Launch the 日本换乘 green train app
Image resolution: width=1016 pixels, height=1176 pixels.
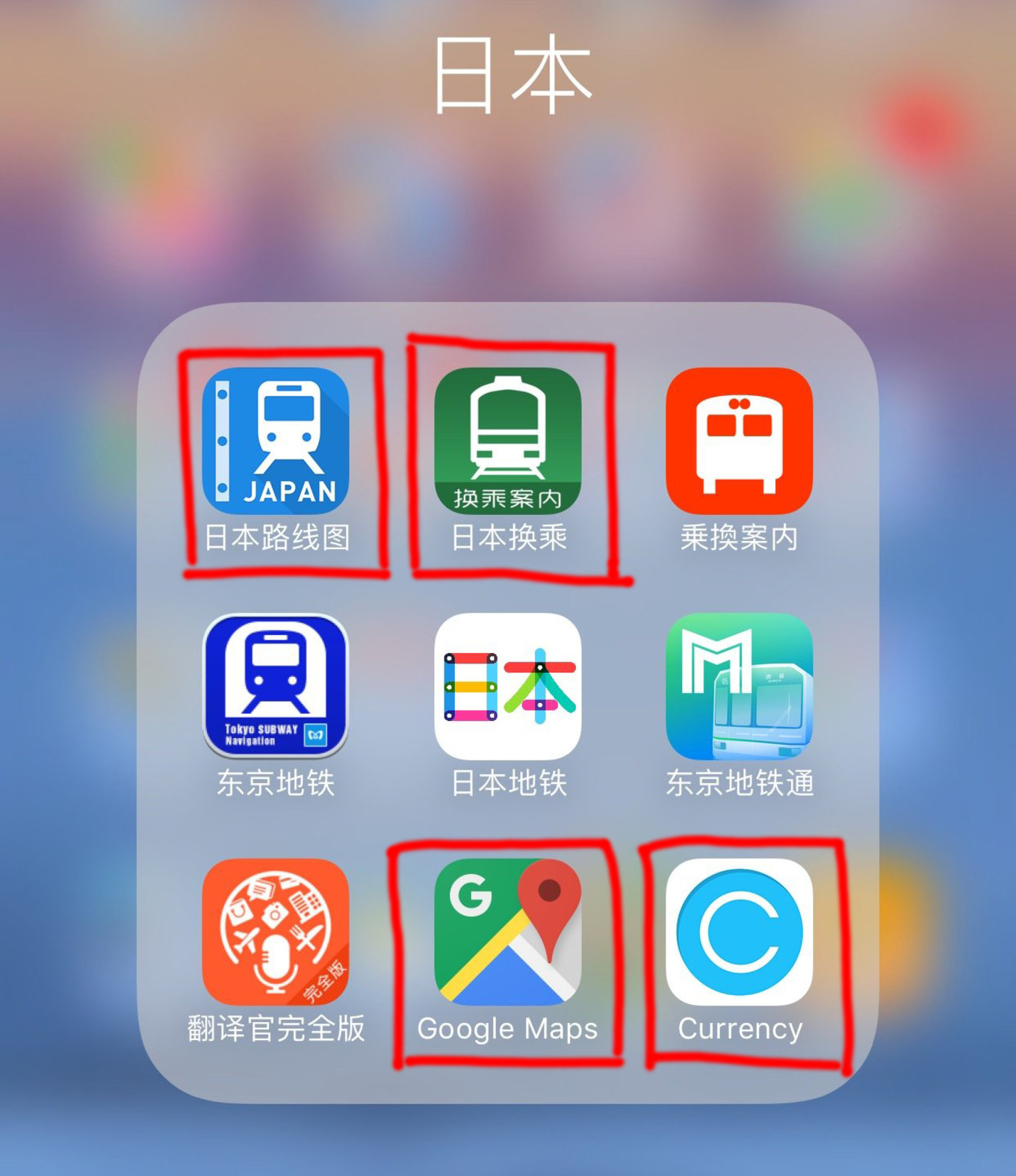[507, 441]
